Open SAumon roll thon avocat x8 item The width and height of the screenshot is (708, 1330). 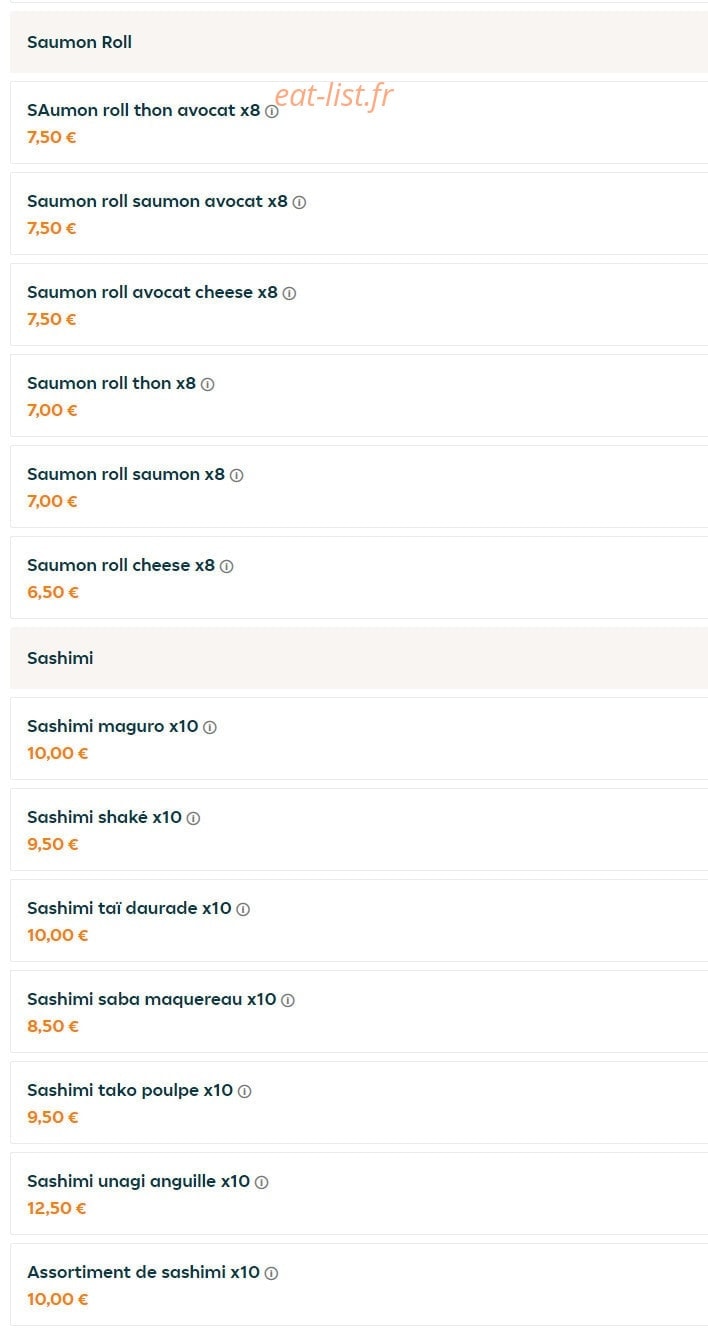359,123
